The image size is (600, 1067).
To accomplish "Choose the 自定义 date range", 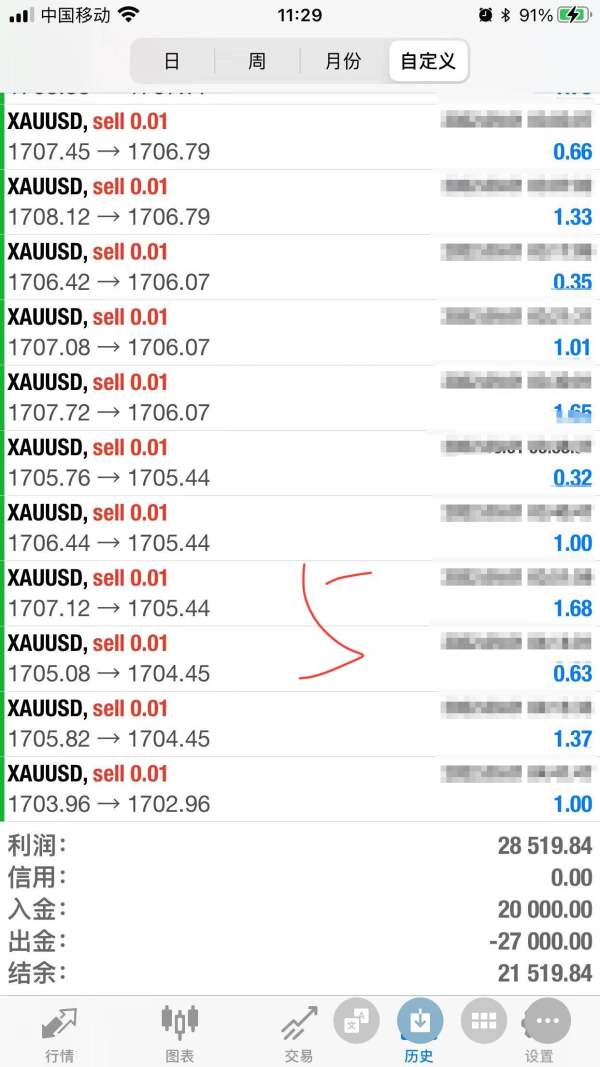I will point(428,61).
